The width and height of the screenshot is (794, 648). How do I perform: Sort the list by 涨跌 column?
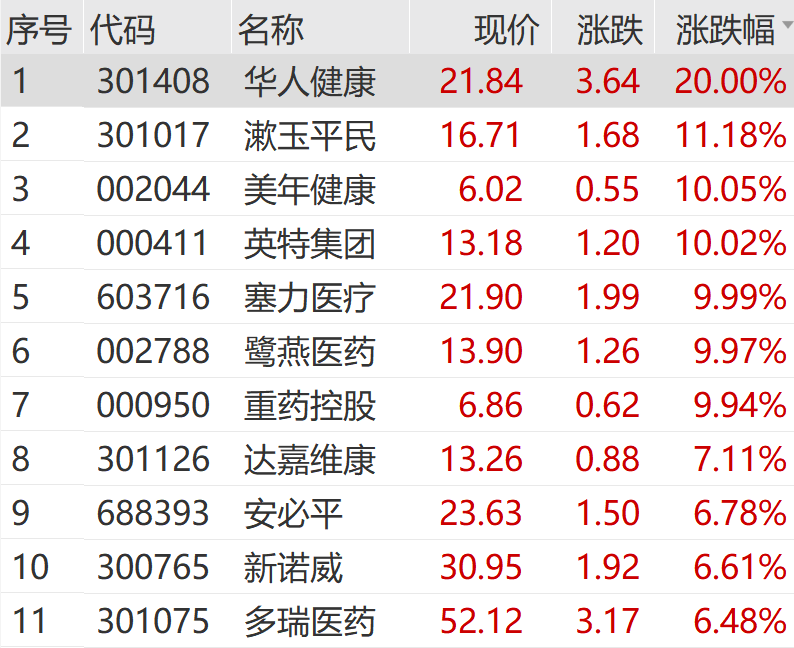[609, 30]
